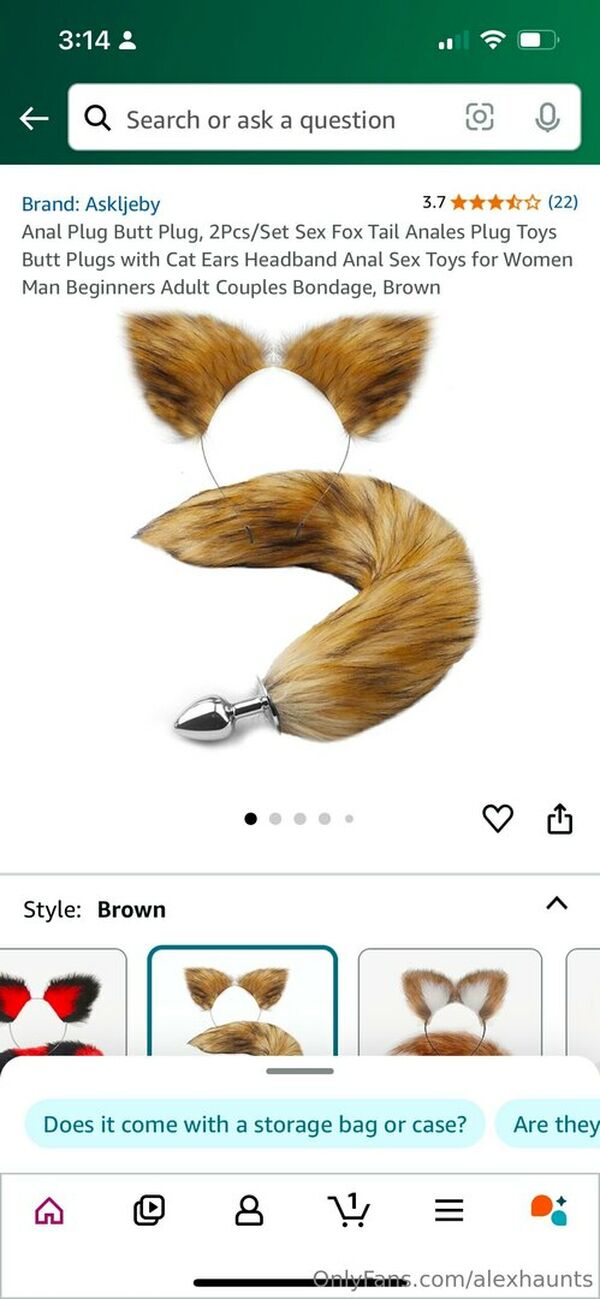Start voice search with the microphone
Image resolution: width=600 pixels, height=1299 pixels.
(x=546, y=118)
